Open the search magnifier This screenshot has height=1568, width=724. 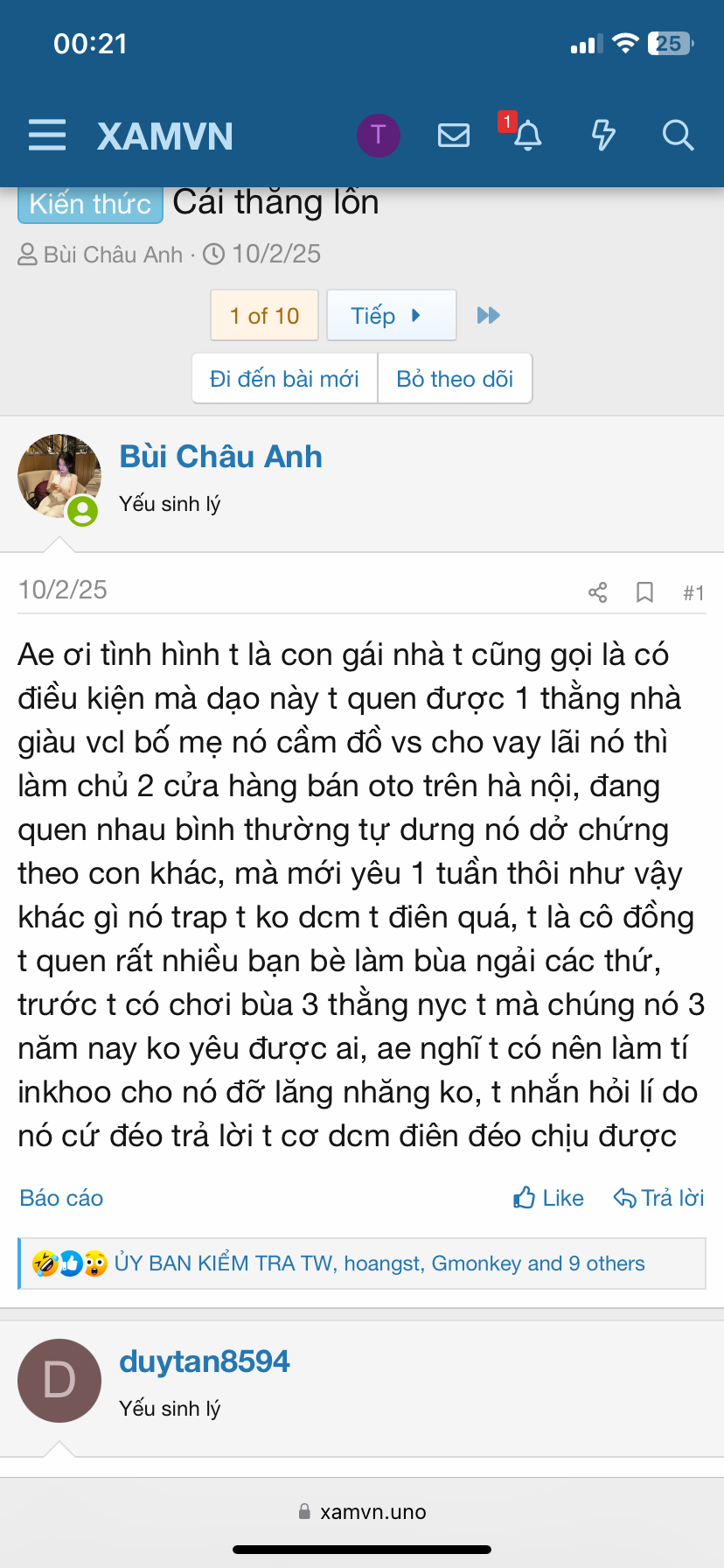click(678, 136)
